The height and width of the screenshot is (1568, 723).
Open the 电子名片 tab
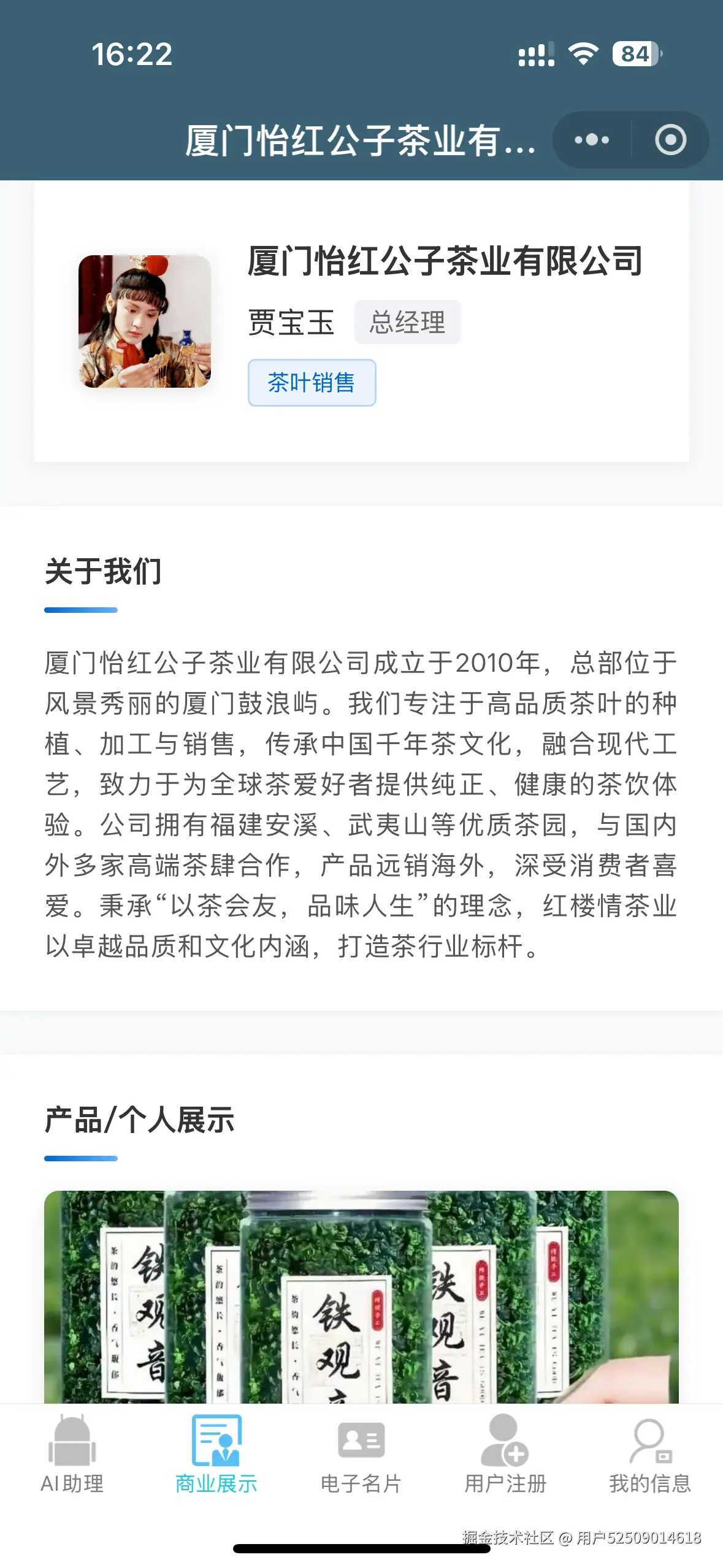(x=361, y=1455)
